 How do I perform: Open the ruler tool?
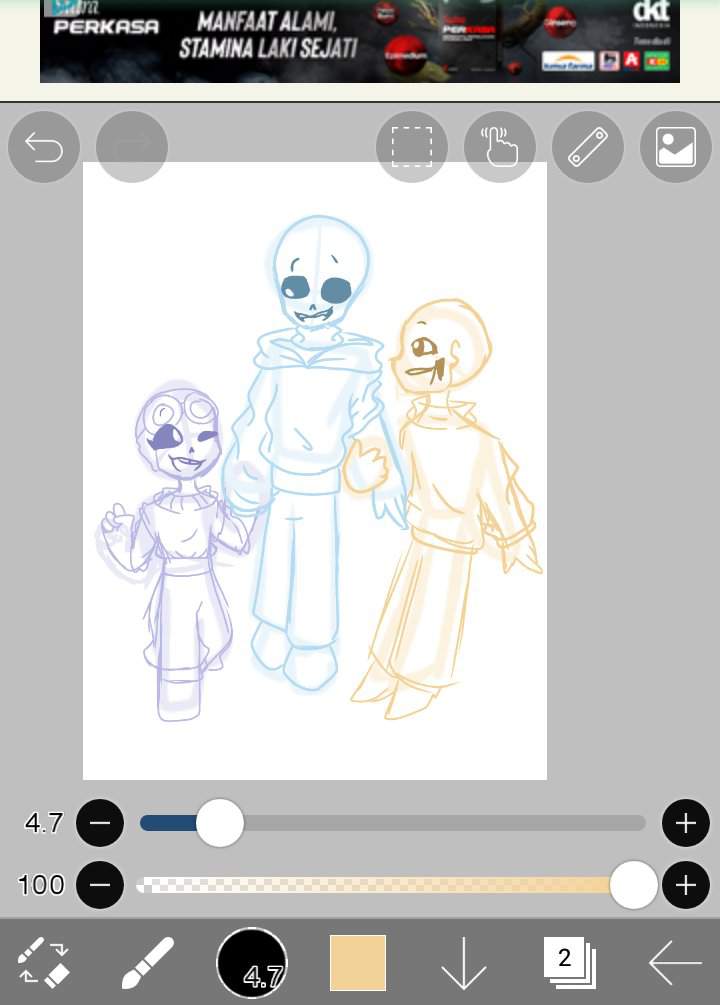[x=588, y=148]
